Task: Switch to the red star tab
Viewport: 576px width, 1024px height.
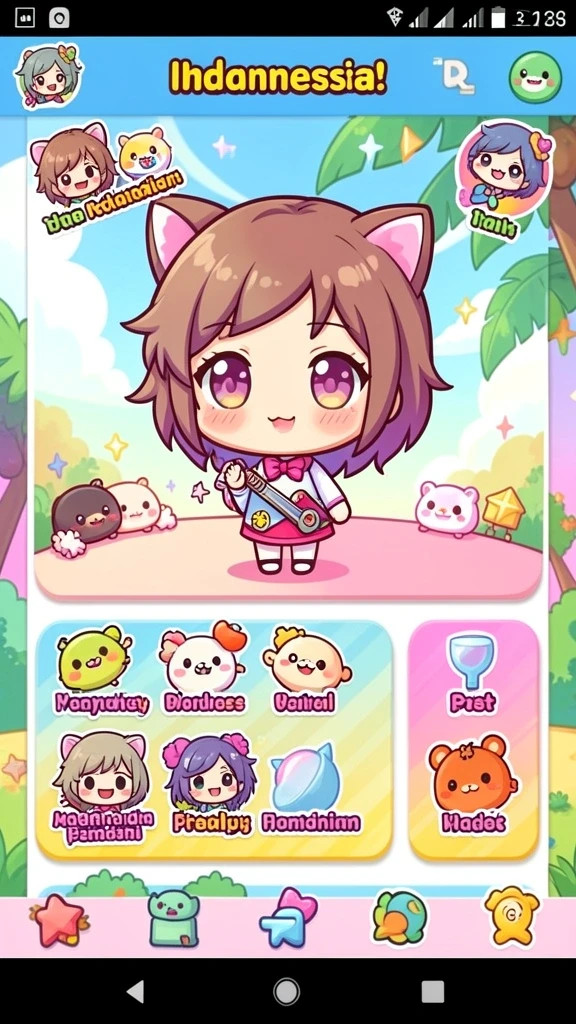Action: [x=59, y=921]
